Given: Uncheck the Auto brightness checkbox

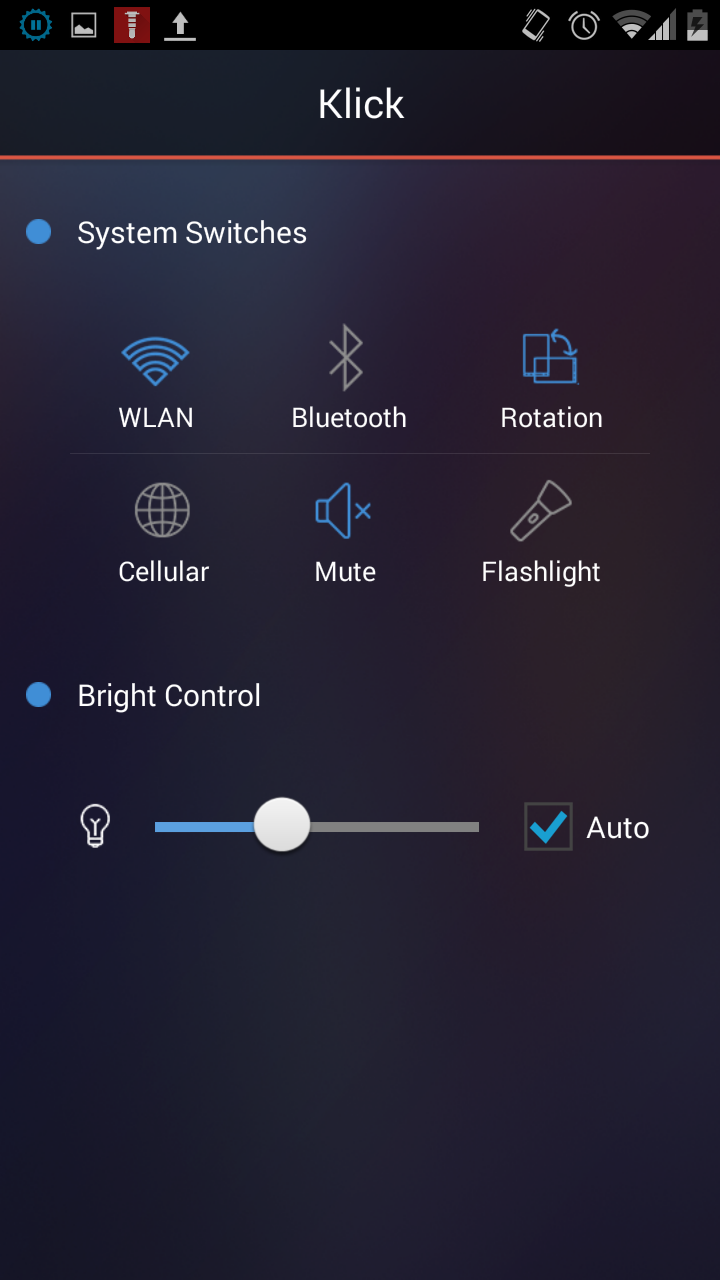Looking at the screenshot, I should [x=549, y=827].
